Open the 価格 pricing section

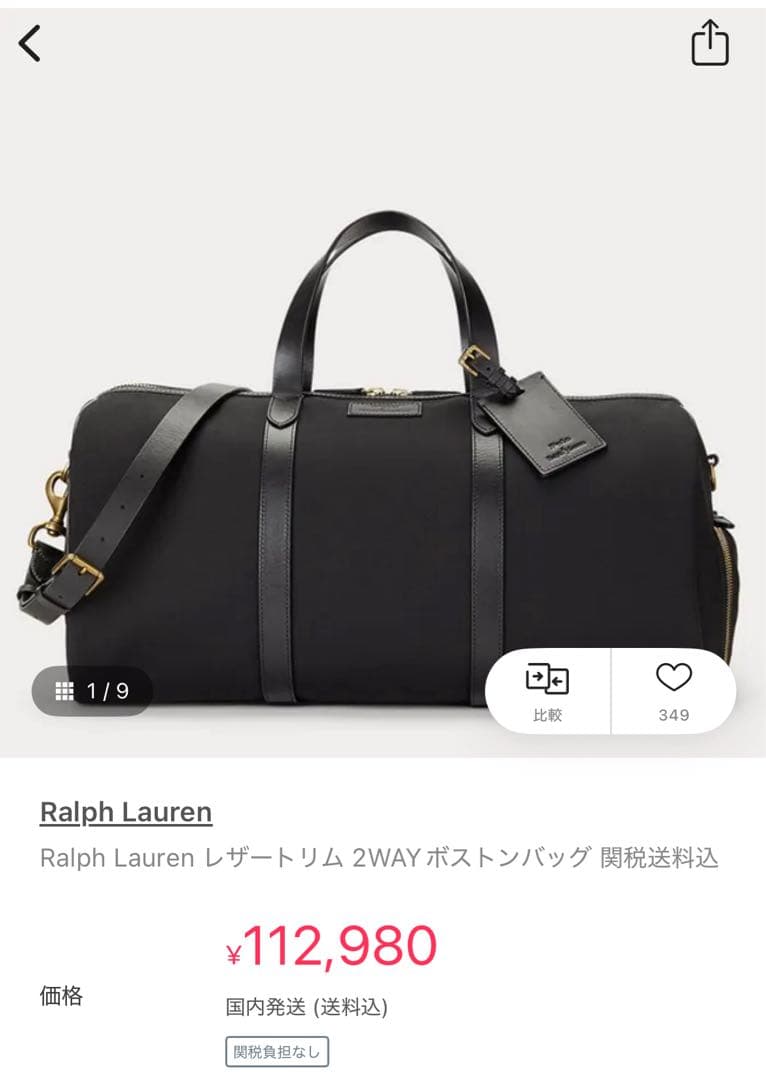(x=60, y=997)
